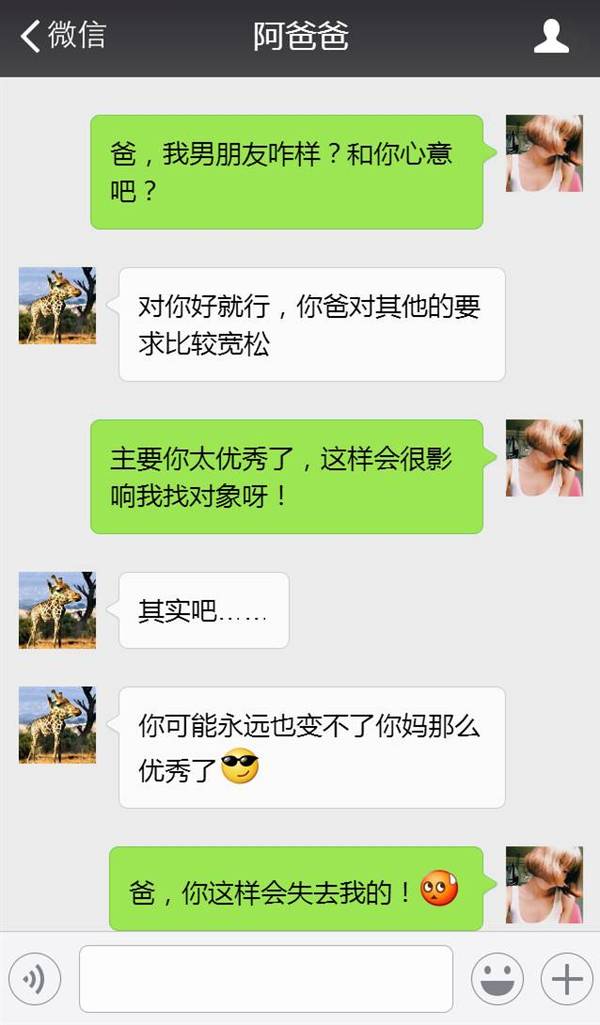Open the emoji sticker picker
Image resolution: width=600 pixels, height=1025 pixels.
tap(496, 978)
